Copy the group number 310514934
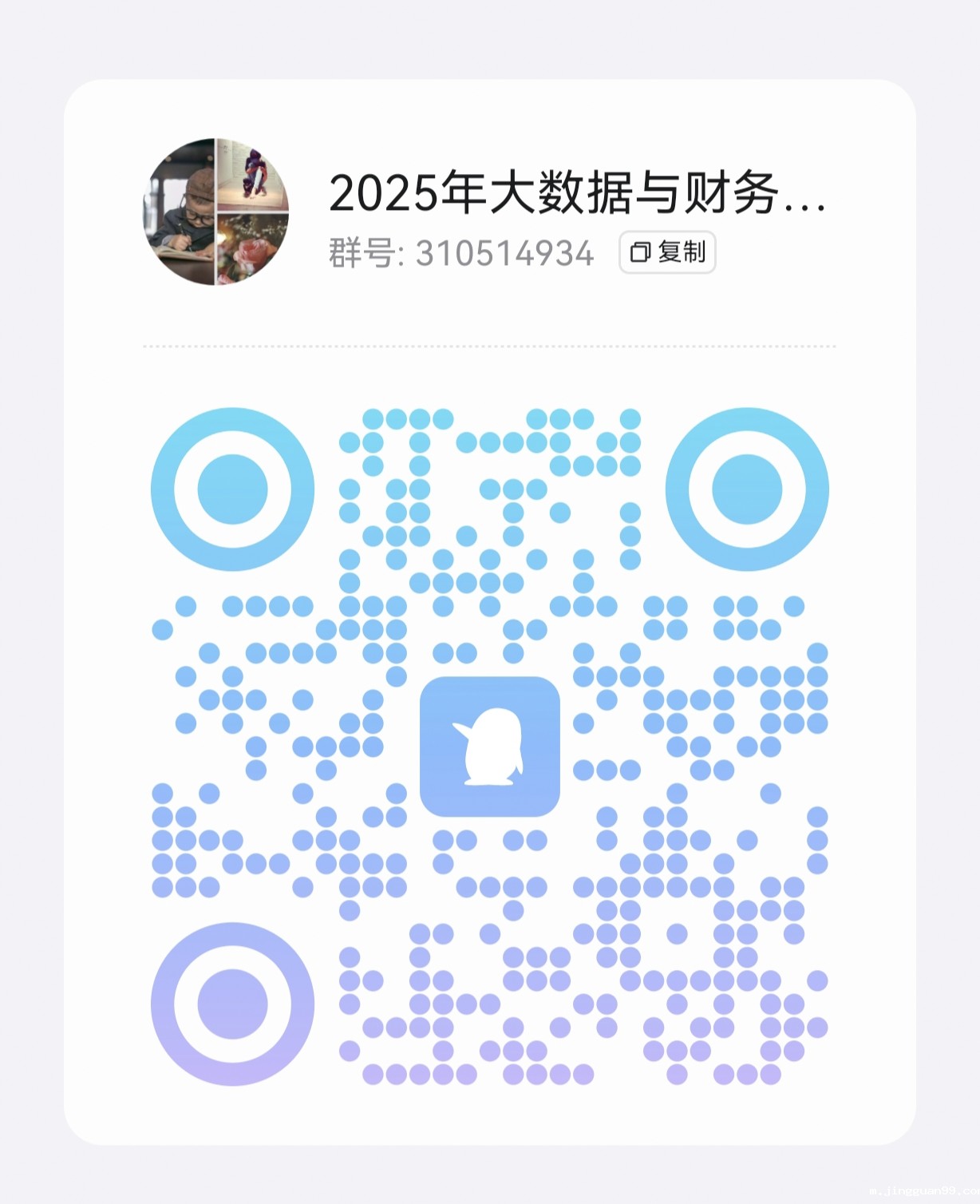The image size is (980, 1204). [667, 252]
